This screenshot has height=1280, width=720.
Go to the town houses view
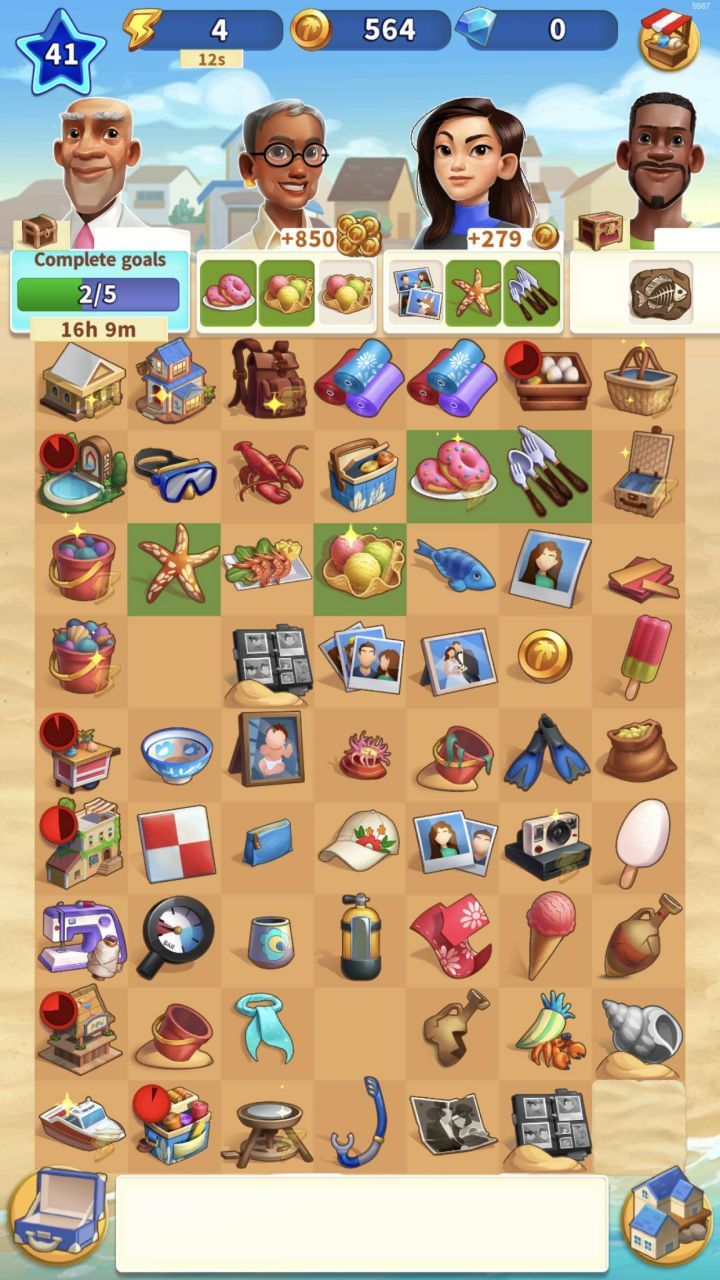point(666,1215)
